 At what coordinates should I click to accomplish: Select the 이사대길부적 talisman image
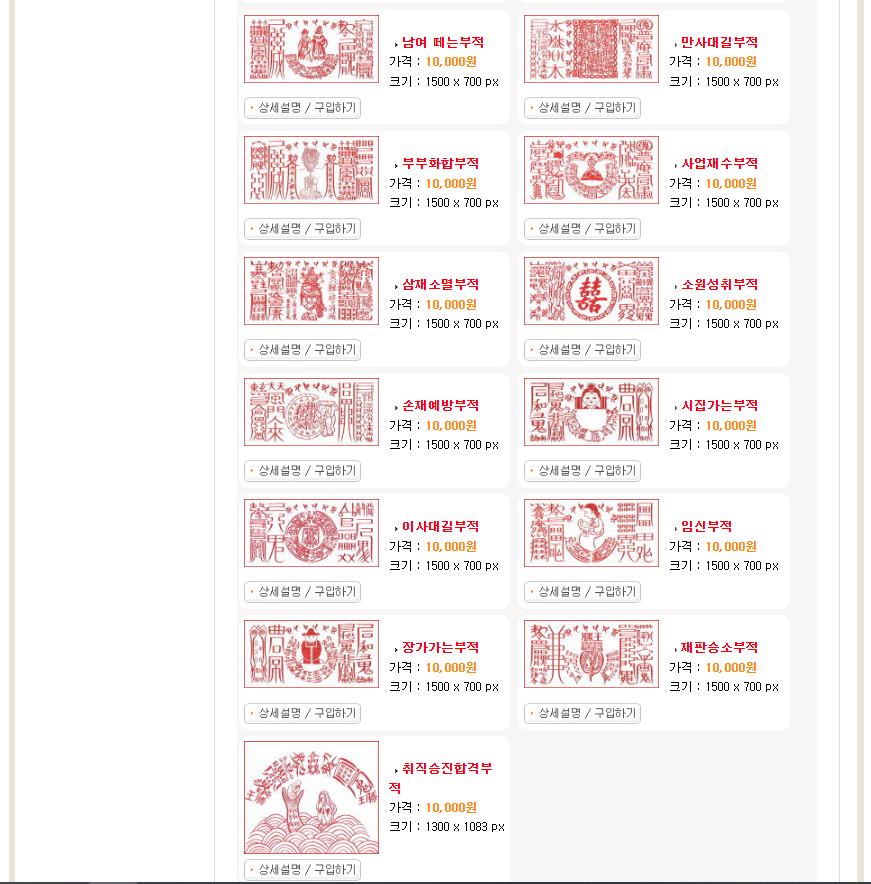[x=311, y=533]
